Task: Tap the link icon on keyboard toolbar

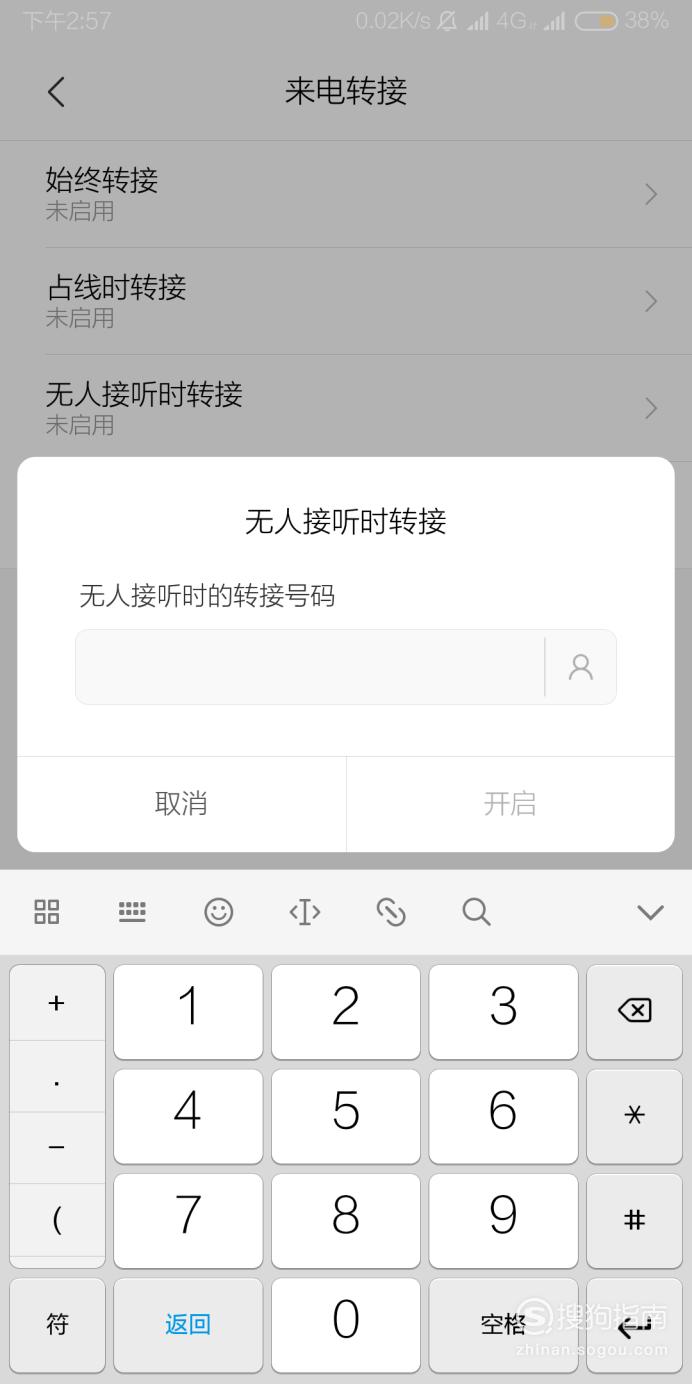Action: (x=390, y=912)
